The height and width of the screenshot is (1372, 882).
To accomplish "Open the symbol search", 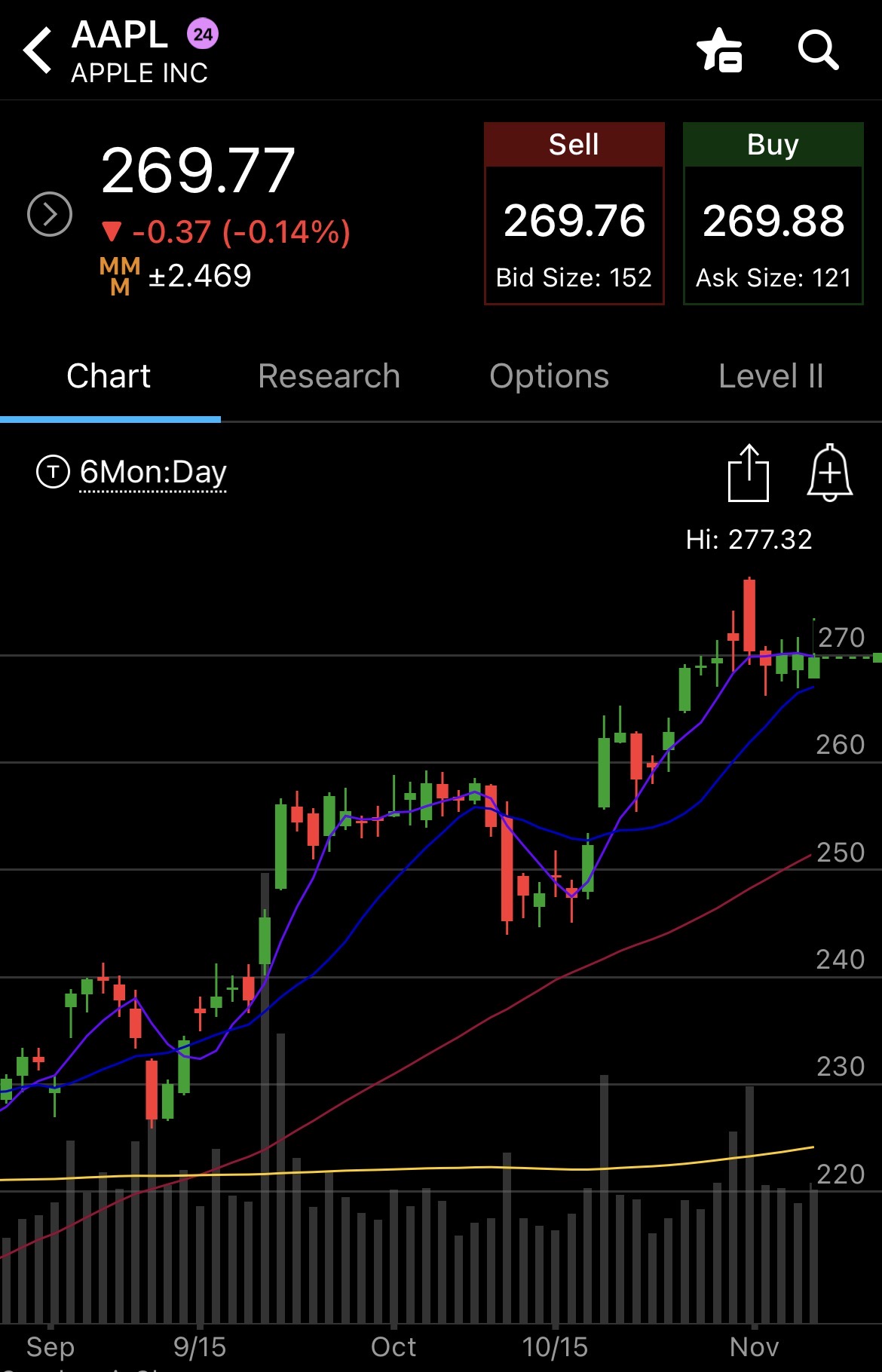I will 817,51.
